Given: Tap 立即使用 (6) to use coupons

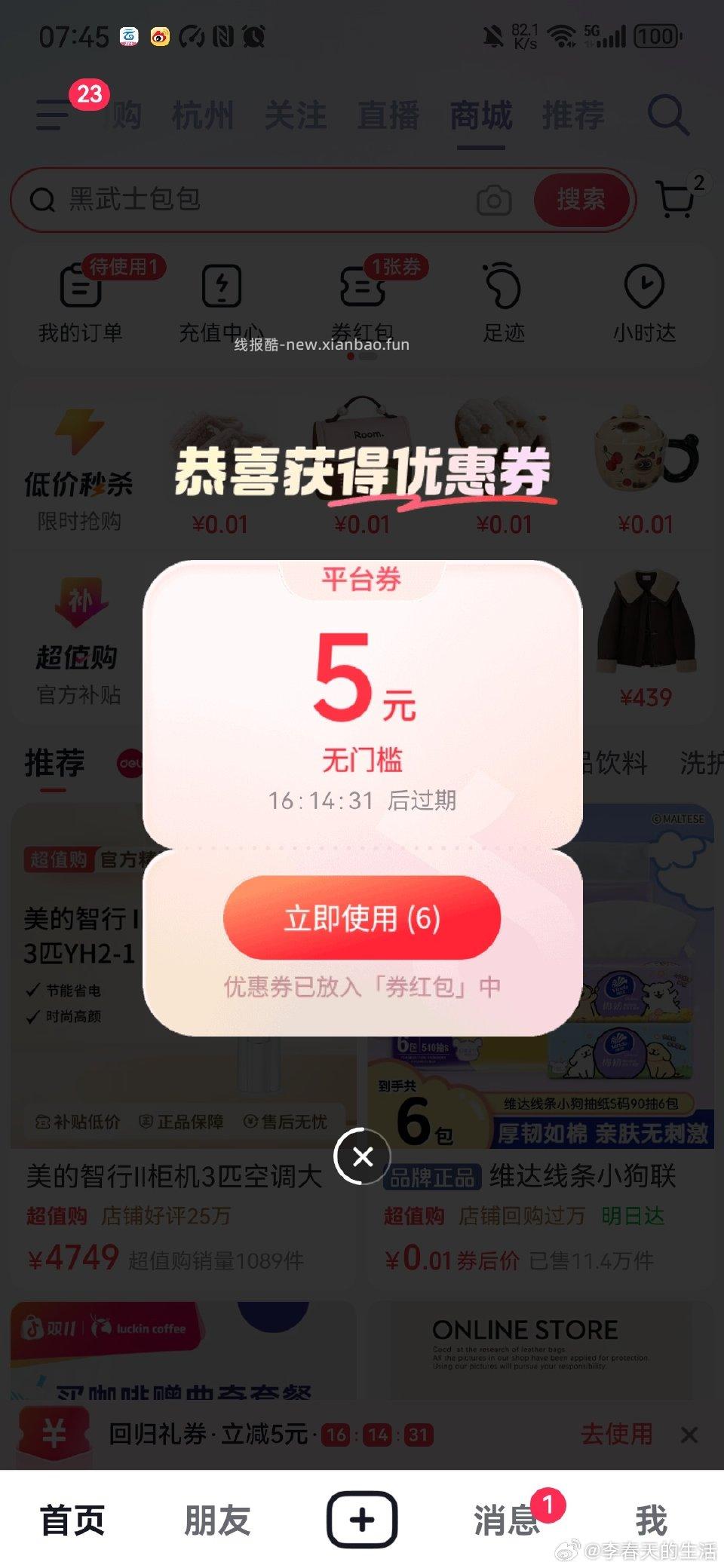Looking at the screenshot, I should click(x=361, y=918).
